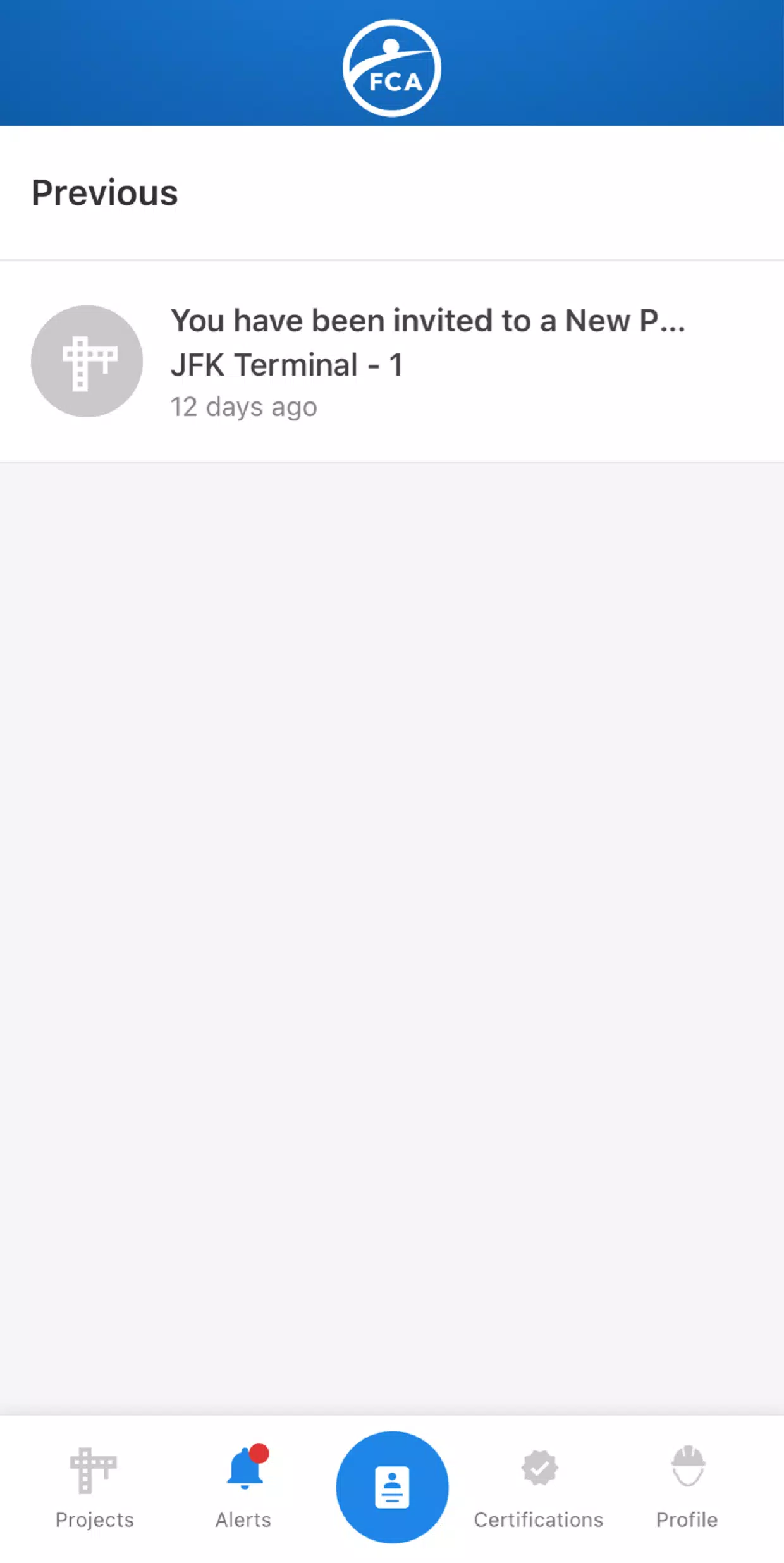This screenshot has width=784, height=1563.
Task: Tap the hard hat Profile icon
Action: 687,1467
